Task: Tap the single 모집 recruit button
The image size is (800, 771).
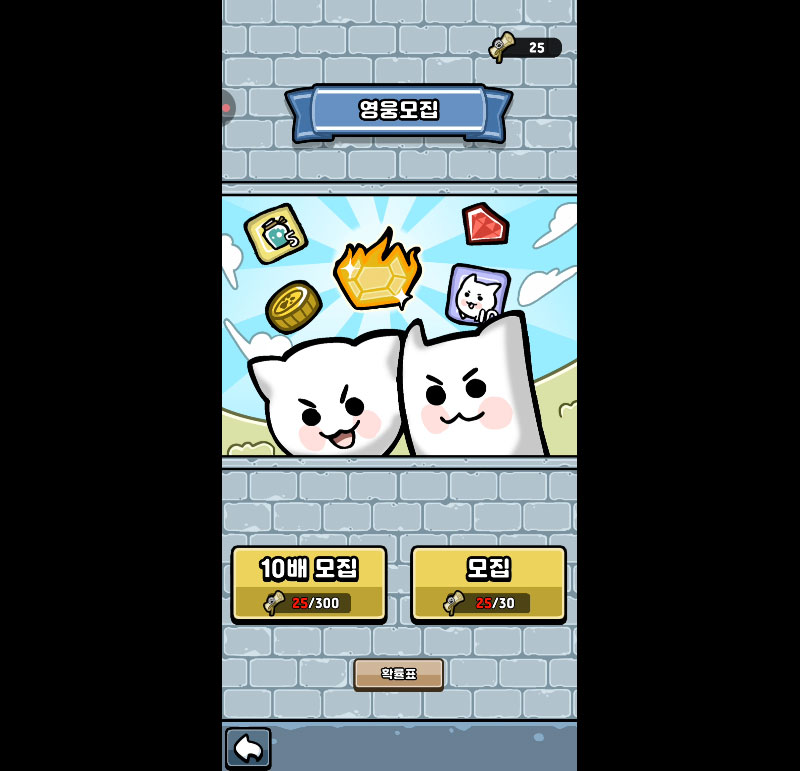Action: point(488,583)
